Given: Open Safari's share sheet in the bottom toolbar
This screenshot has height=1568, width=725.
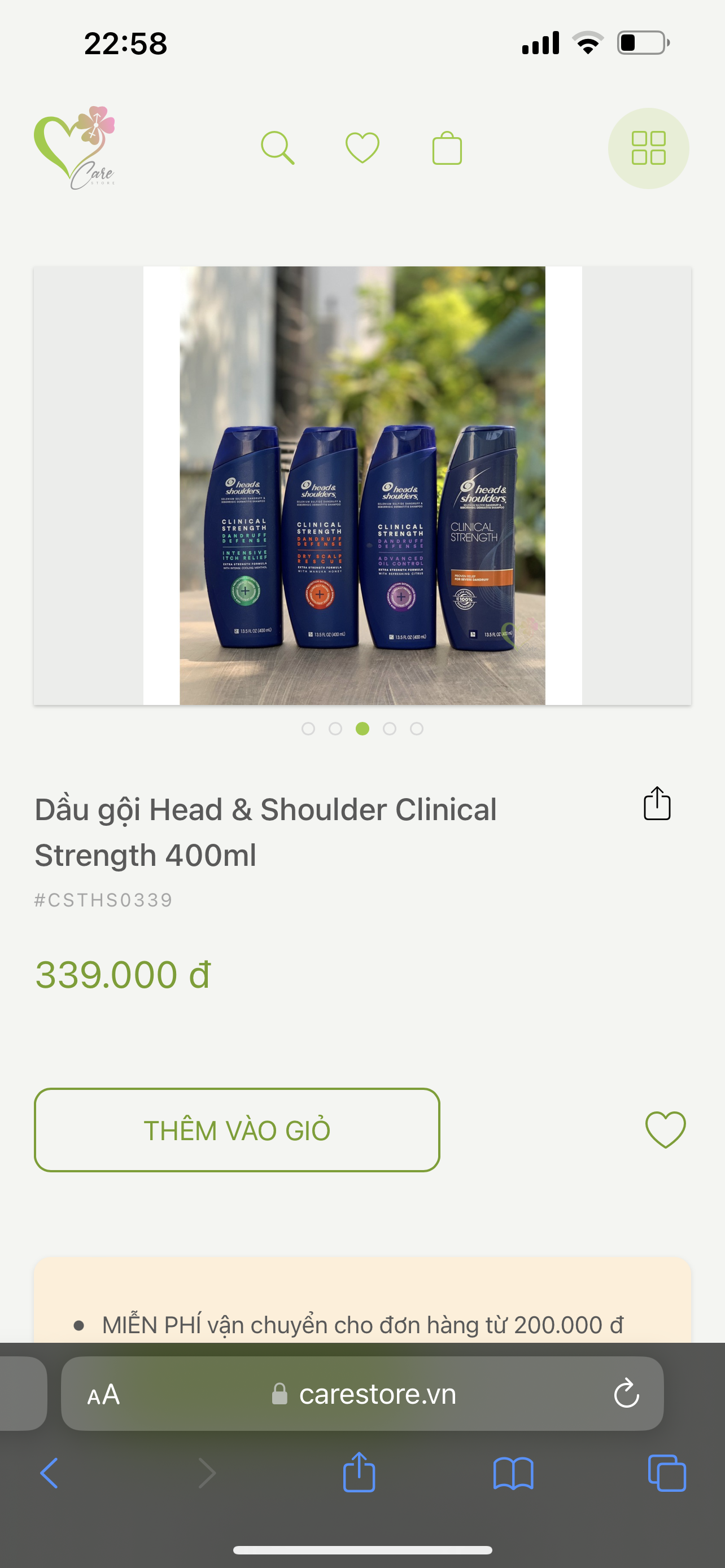Looking at the screenshot, I should tap(359, 1473).
